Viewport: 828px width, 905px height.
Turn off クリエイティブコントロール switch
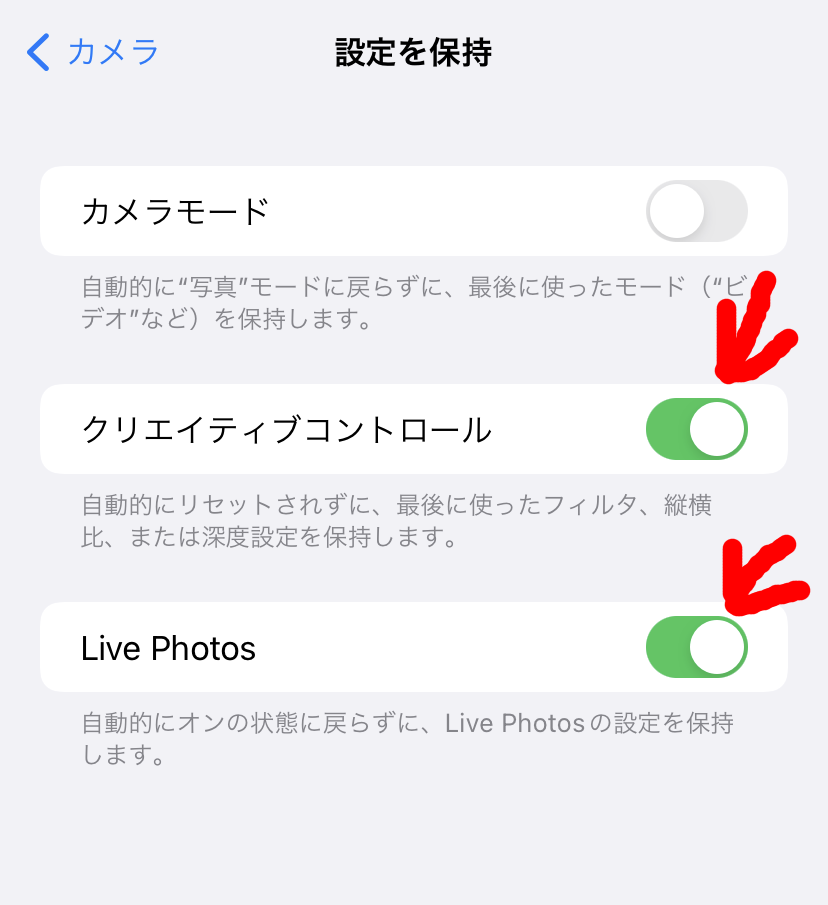pyautogui.click(x=696, y=429)
